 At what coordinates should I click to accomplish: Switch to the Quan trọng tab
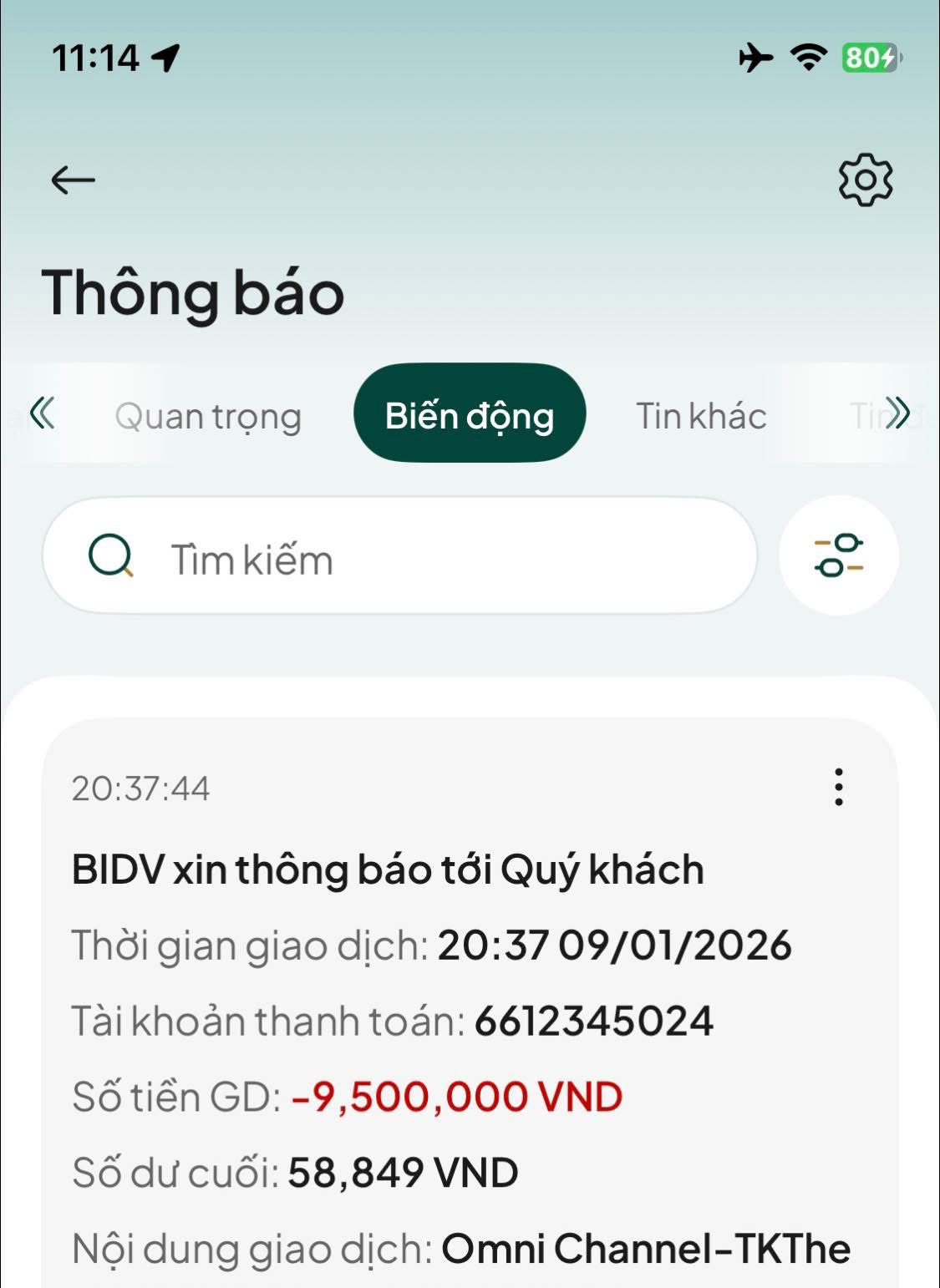point(208,416)
